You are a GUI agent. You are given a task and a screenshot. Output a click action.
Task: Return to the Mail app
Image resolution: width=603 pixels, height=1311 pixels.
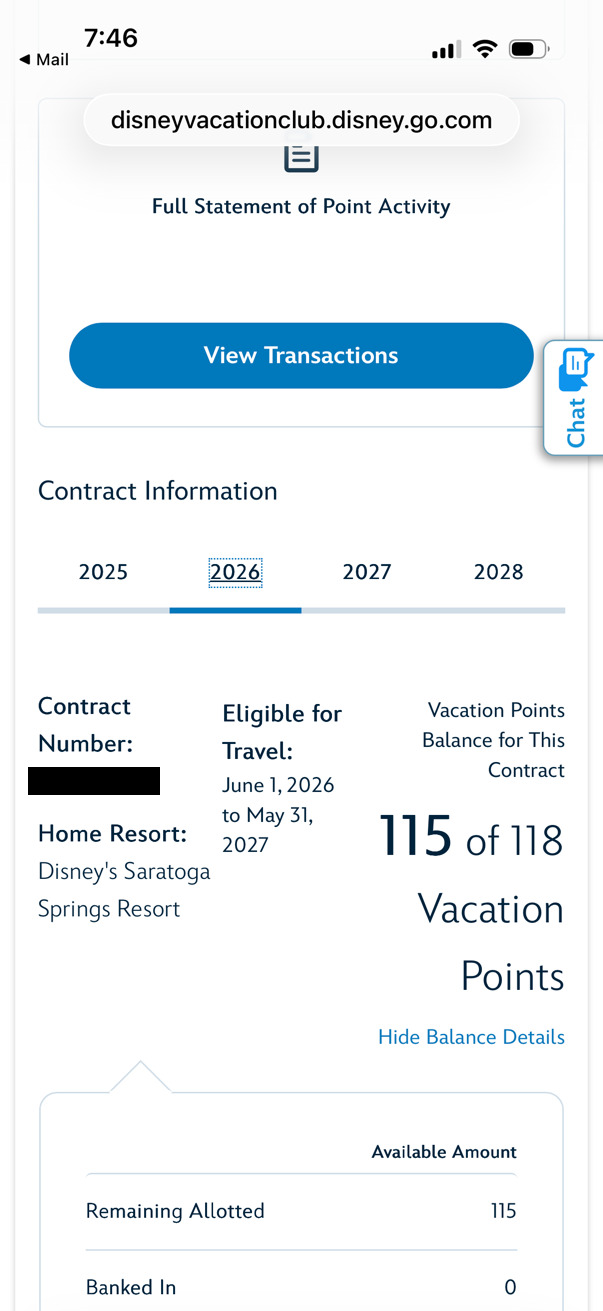click(x=45, y=60)
